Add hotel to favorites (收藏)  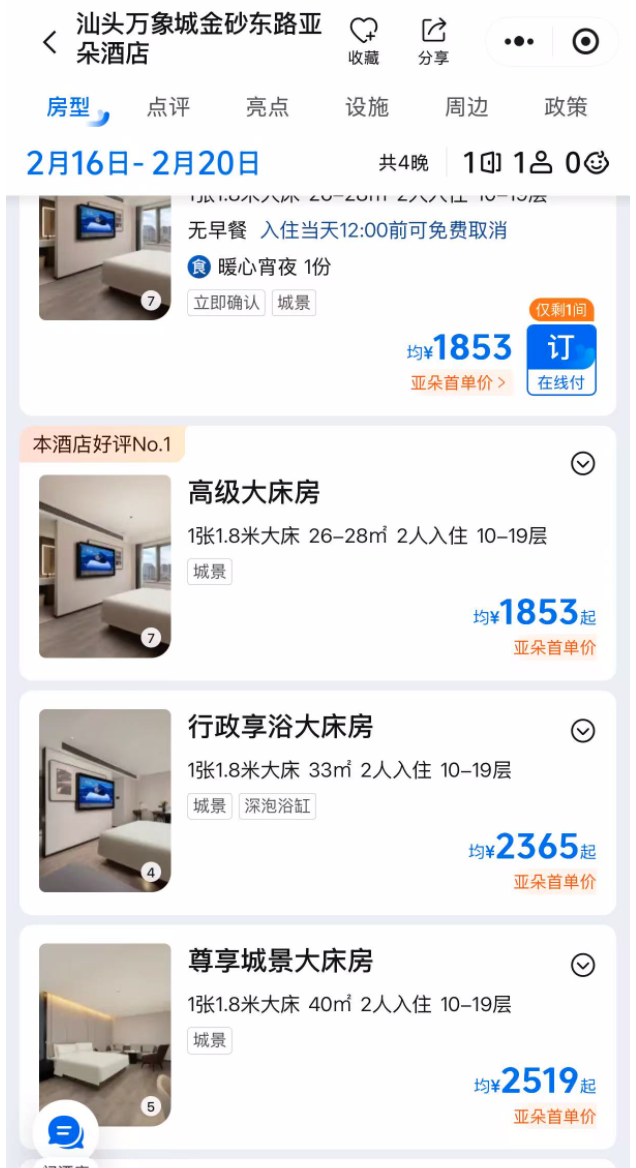tap(363, 41)
